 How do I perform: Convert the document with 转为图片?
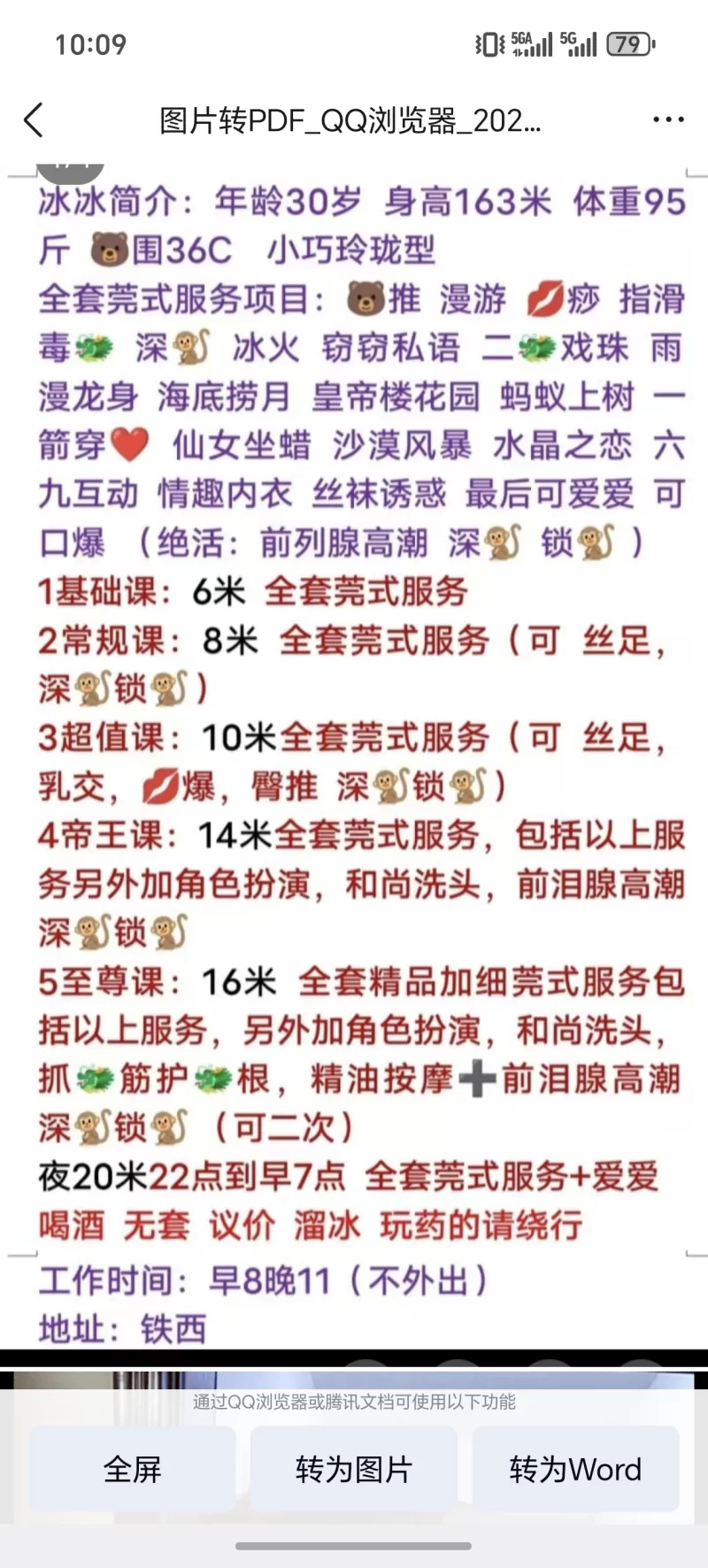[x=354, y=1470]
